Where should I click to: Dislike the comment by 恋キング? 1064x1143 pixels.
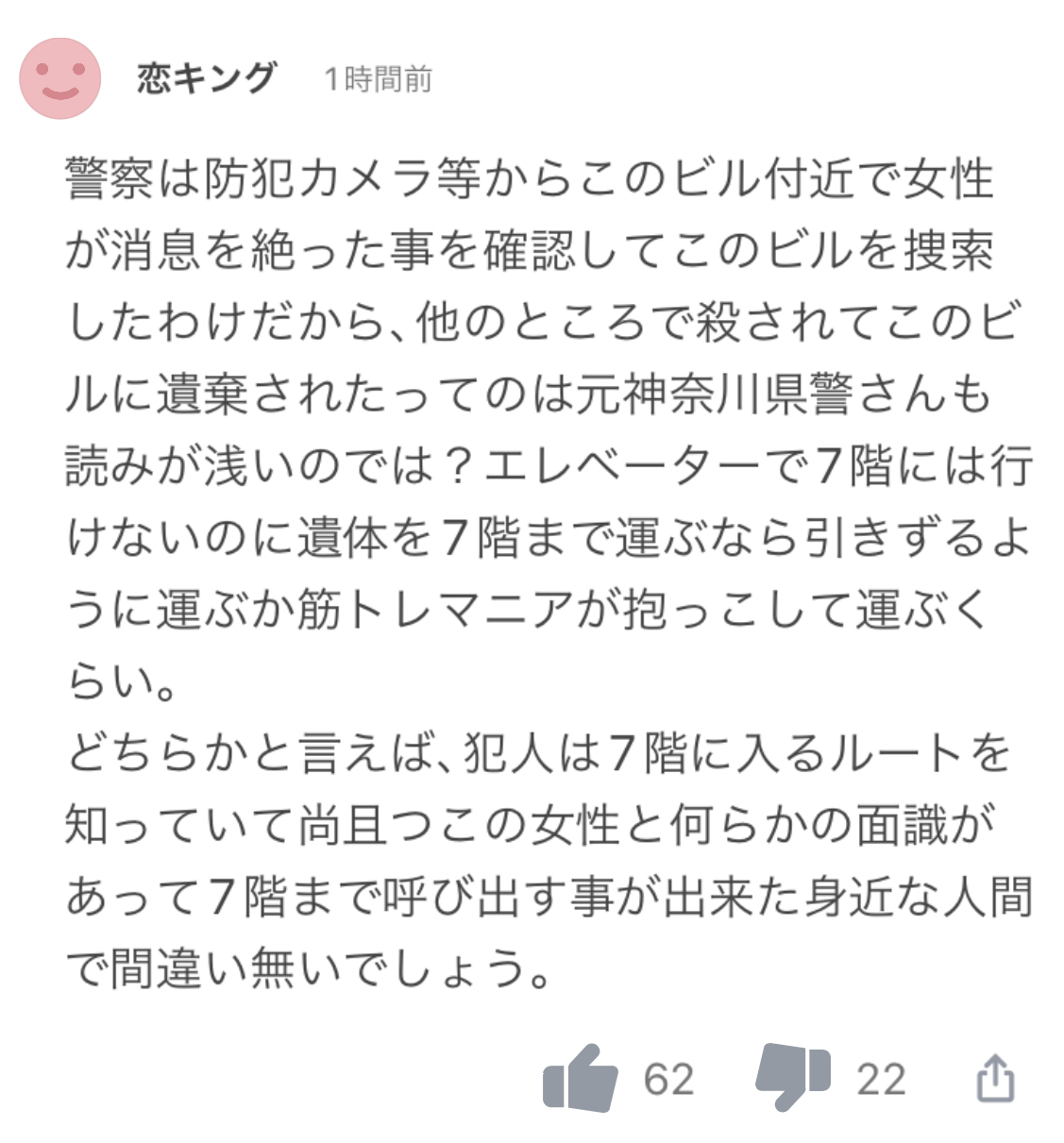click(x=793, y=1078)
